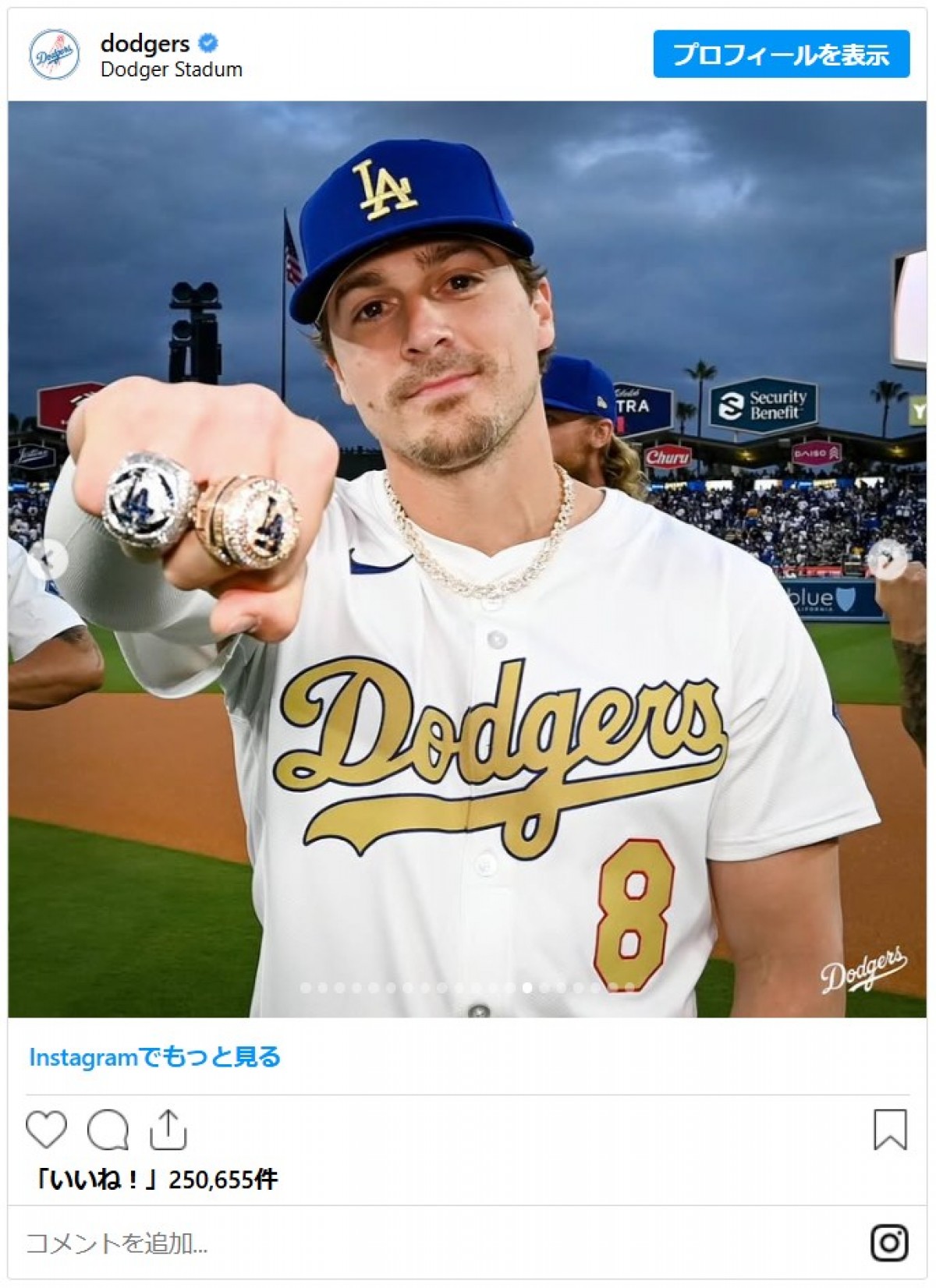936x1288 pixels.
Task: Open Instagramでもっと見る link
Action: click(154, 1057)
